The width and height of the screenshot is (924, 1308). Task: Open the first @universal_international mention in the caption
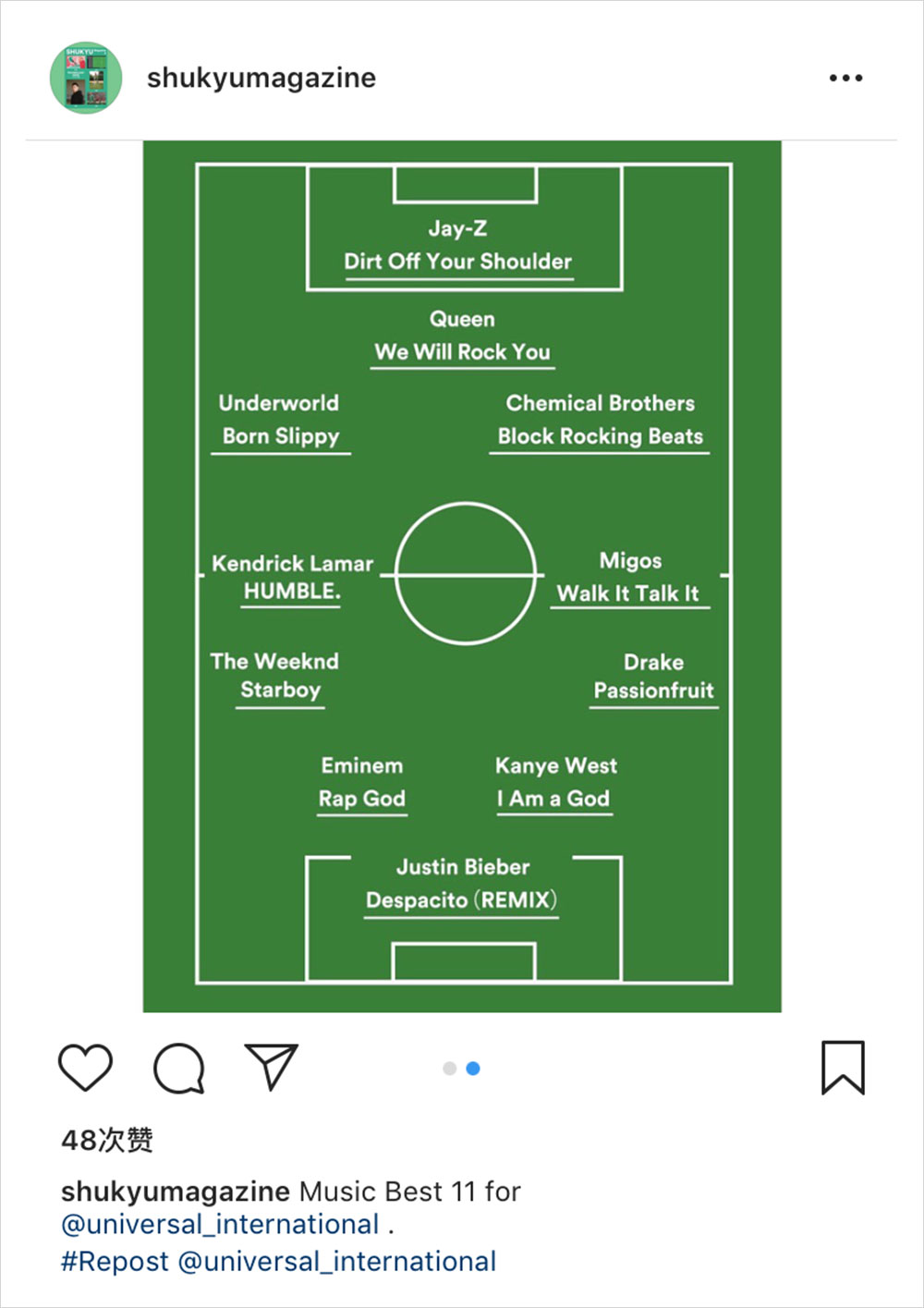pyautogui.click(x=220, y=1225)
